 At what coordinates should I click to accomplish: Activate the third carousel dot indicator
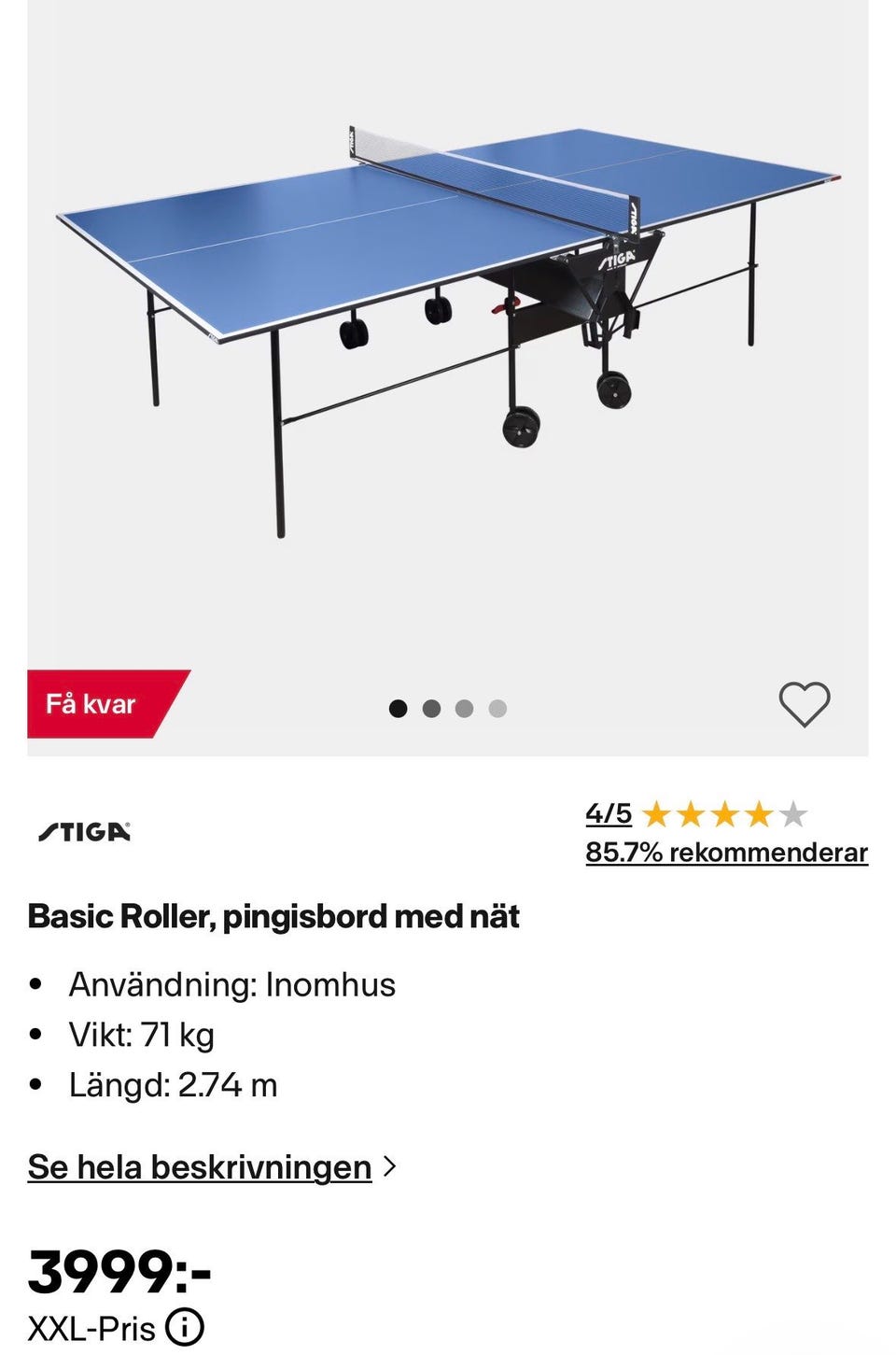[465, 708]
